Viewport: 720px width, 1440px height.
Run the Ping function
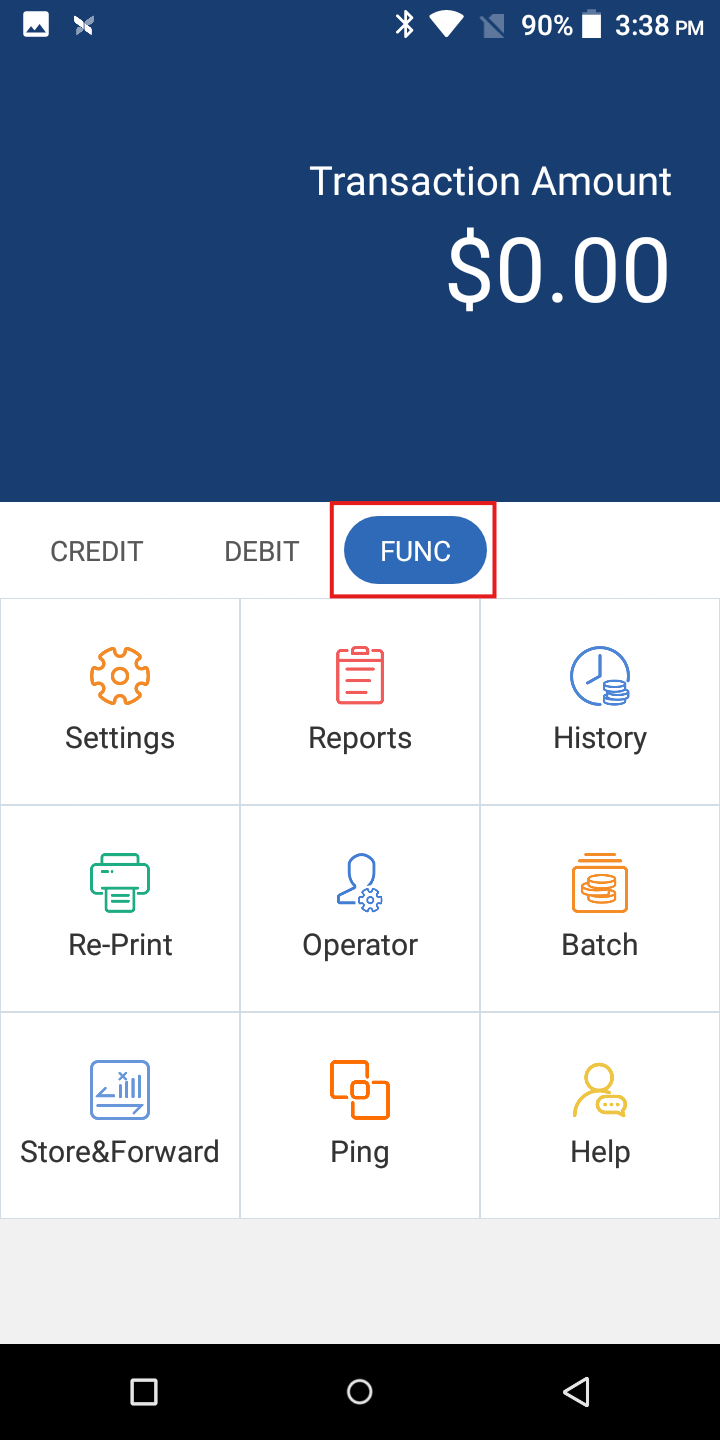coord(360,1115)
